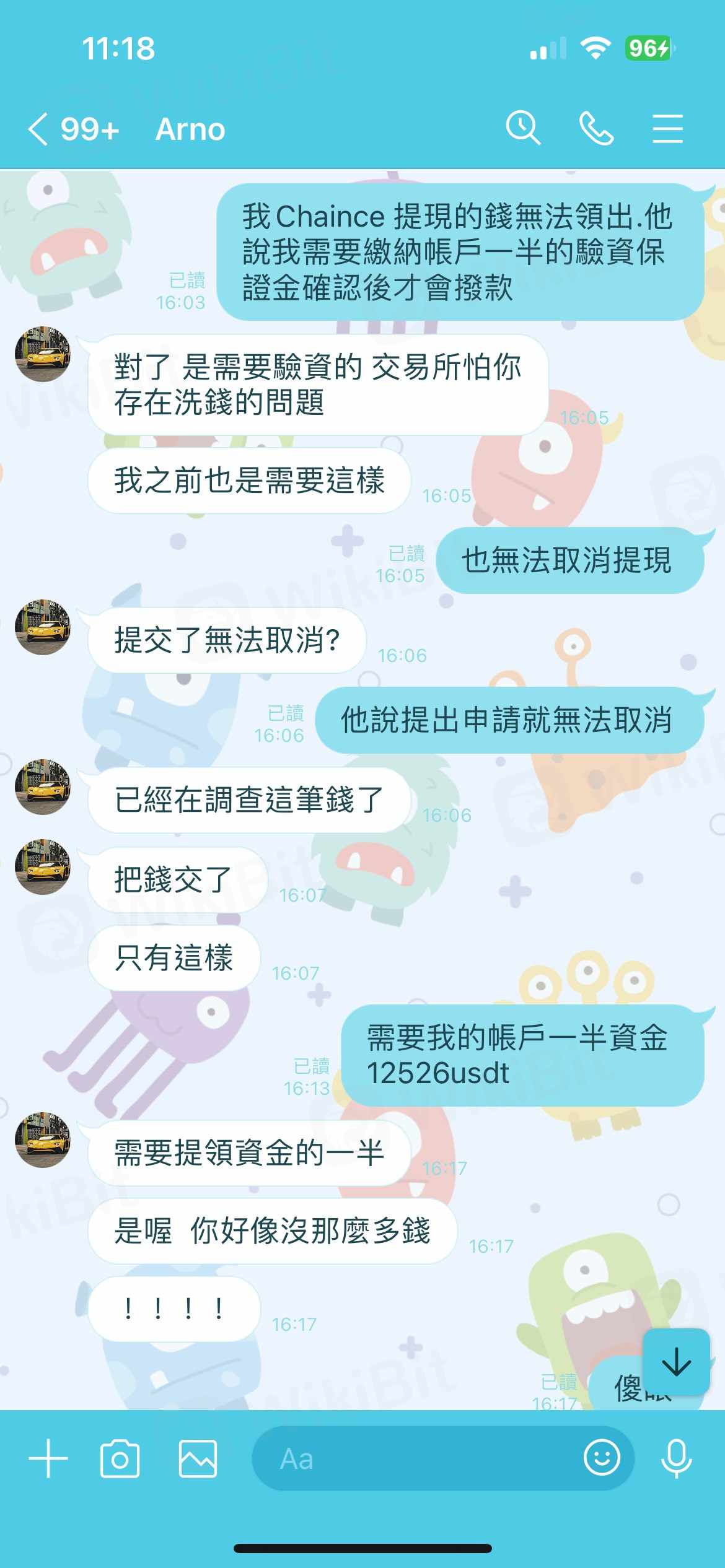
Task: Open the photo gallery picker
Action: click(198, 1459)
